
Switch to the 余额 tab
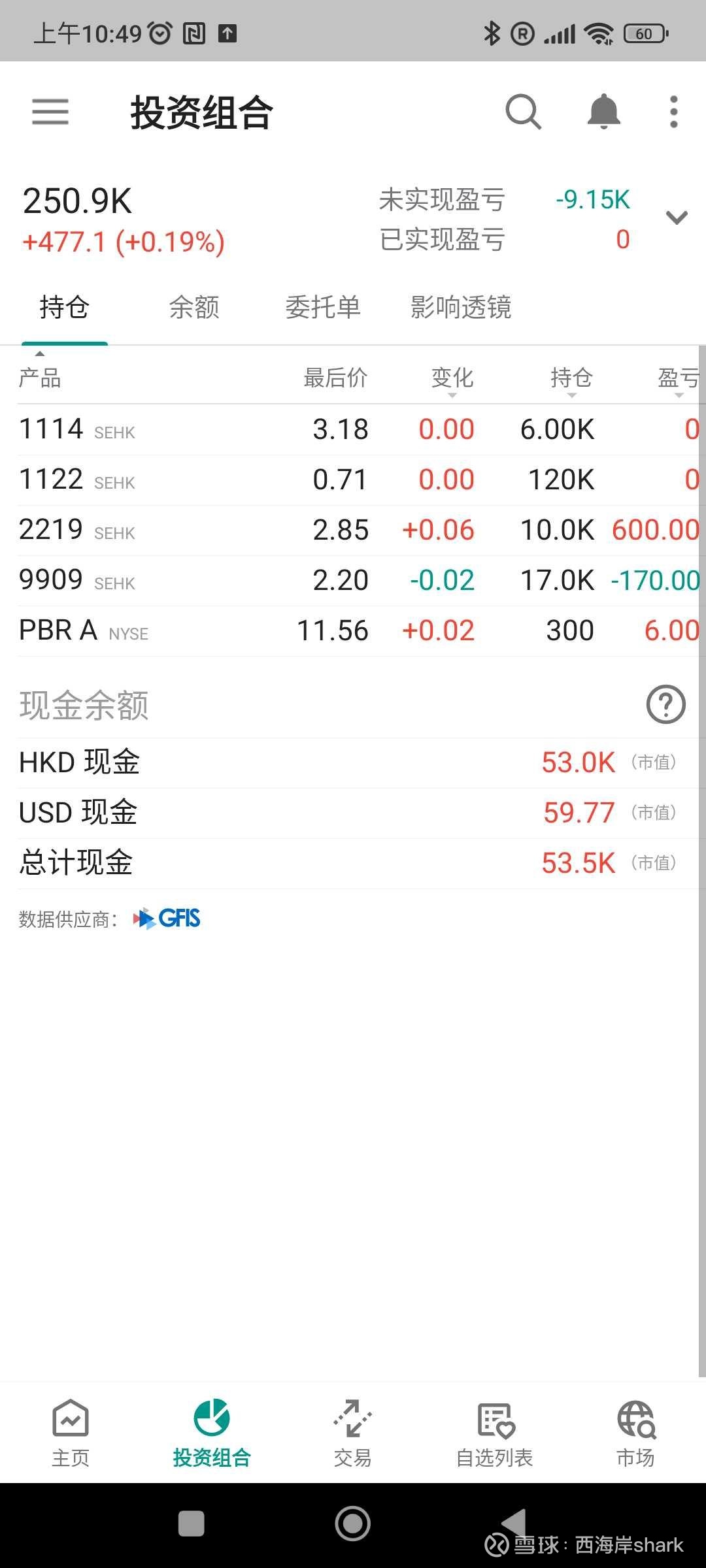click(x=194, y=307)
